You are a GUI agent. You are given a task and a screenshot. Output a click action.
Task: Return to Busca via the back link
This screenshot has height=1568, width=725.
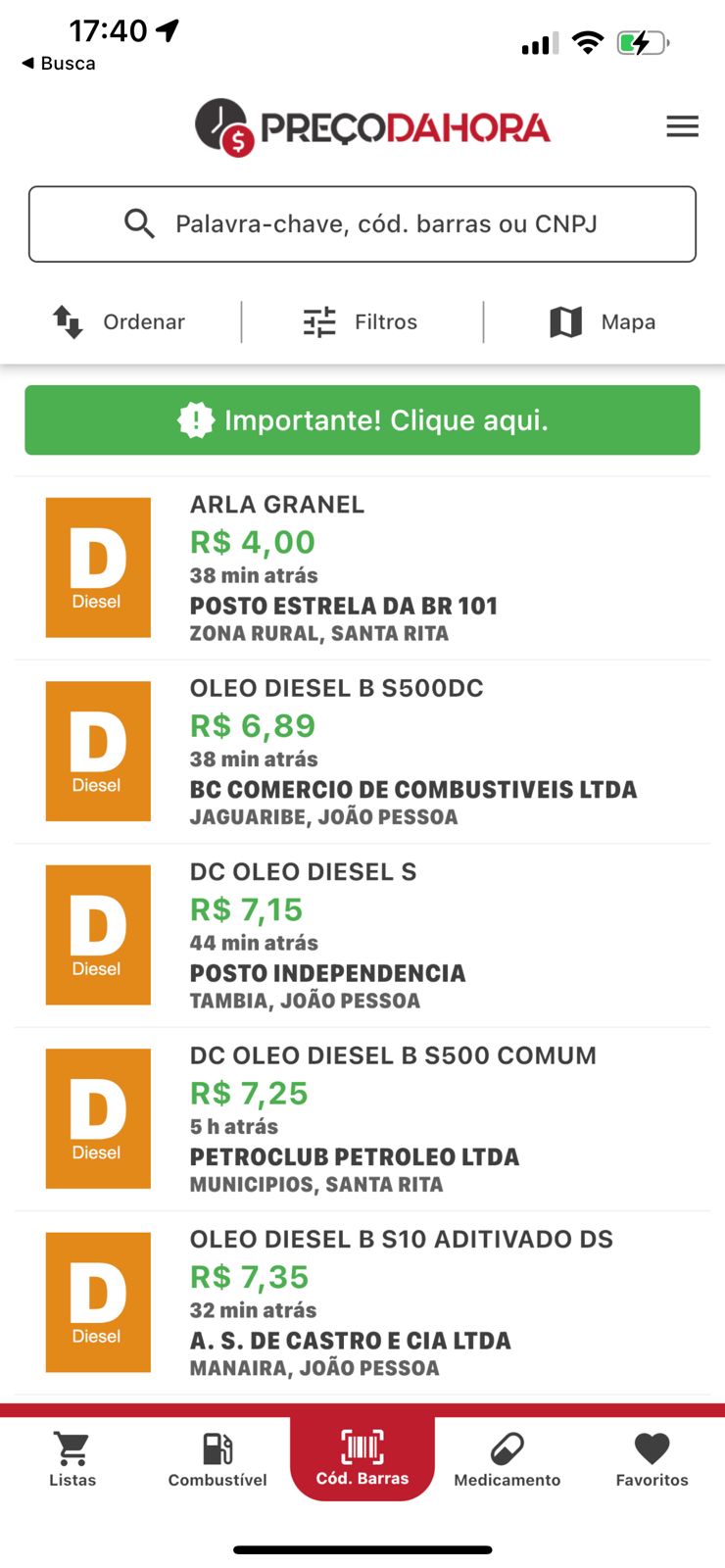tap(59, 63)
